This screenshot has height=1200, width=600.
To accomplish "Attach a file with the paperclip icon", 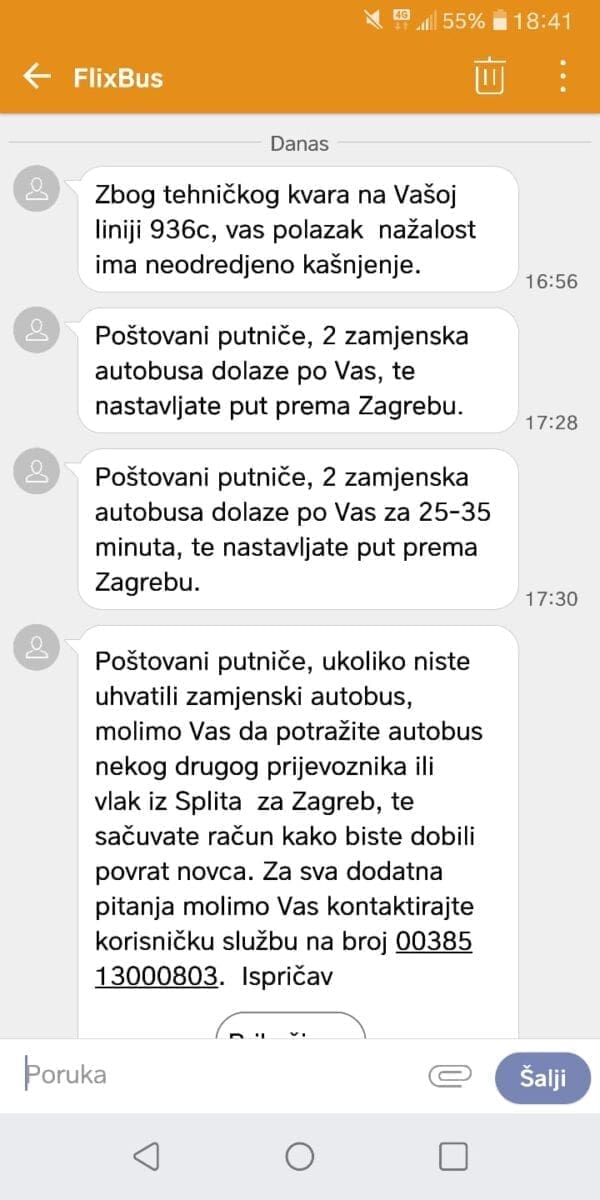I will pyautogui.click(x=450, y=1076).
